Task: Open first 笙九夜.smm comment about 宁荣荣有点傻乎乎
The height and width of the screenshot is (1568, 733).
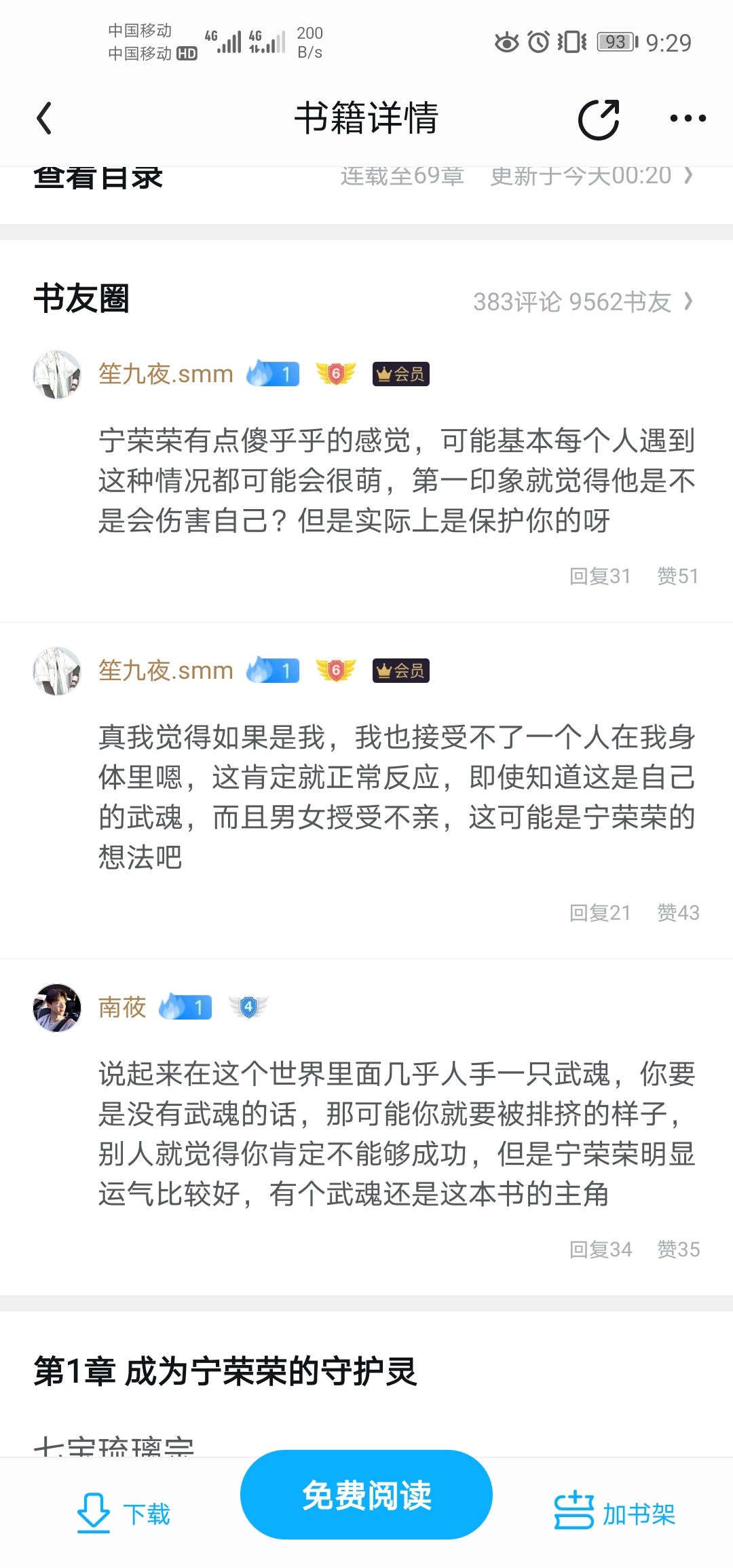Action: [396, 481]
